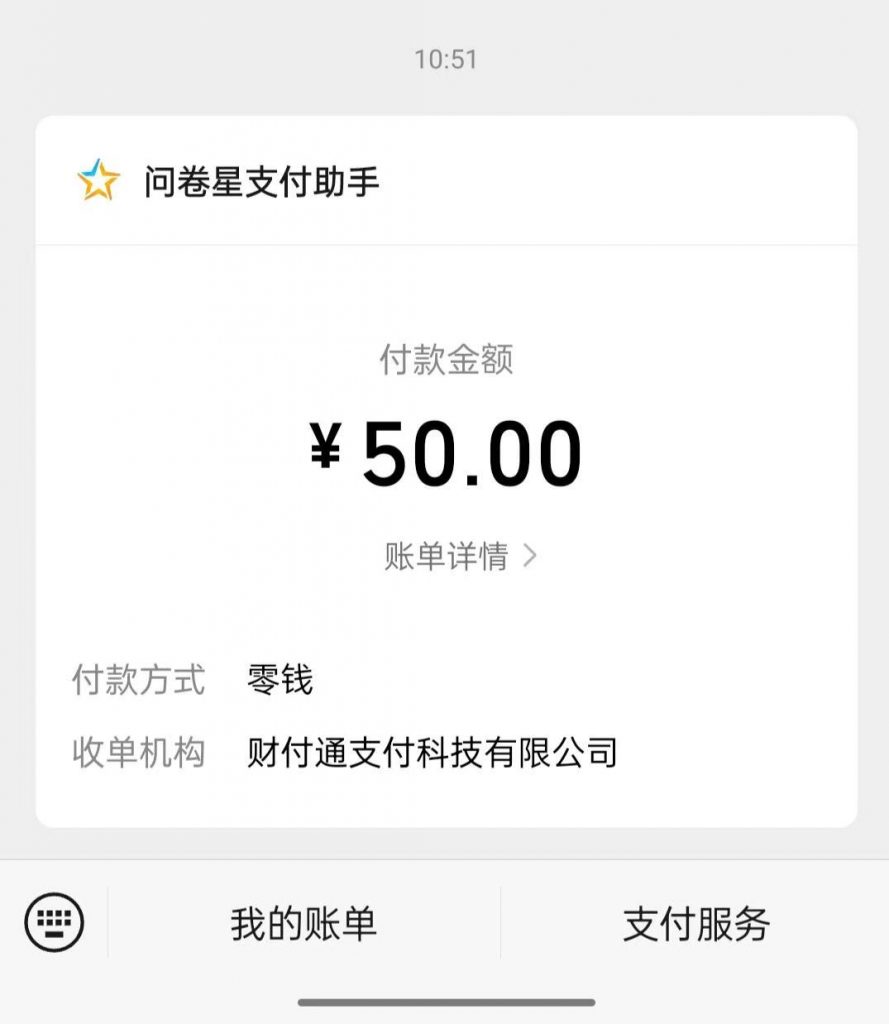Click the chevron next to 账单详情
The width and height of the screenshot is (889, 1024).
tap(530, 554)
